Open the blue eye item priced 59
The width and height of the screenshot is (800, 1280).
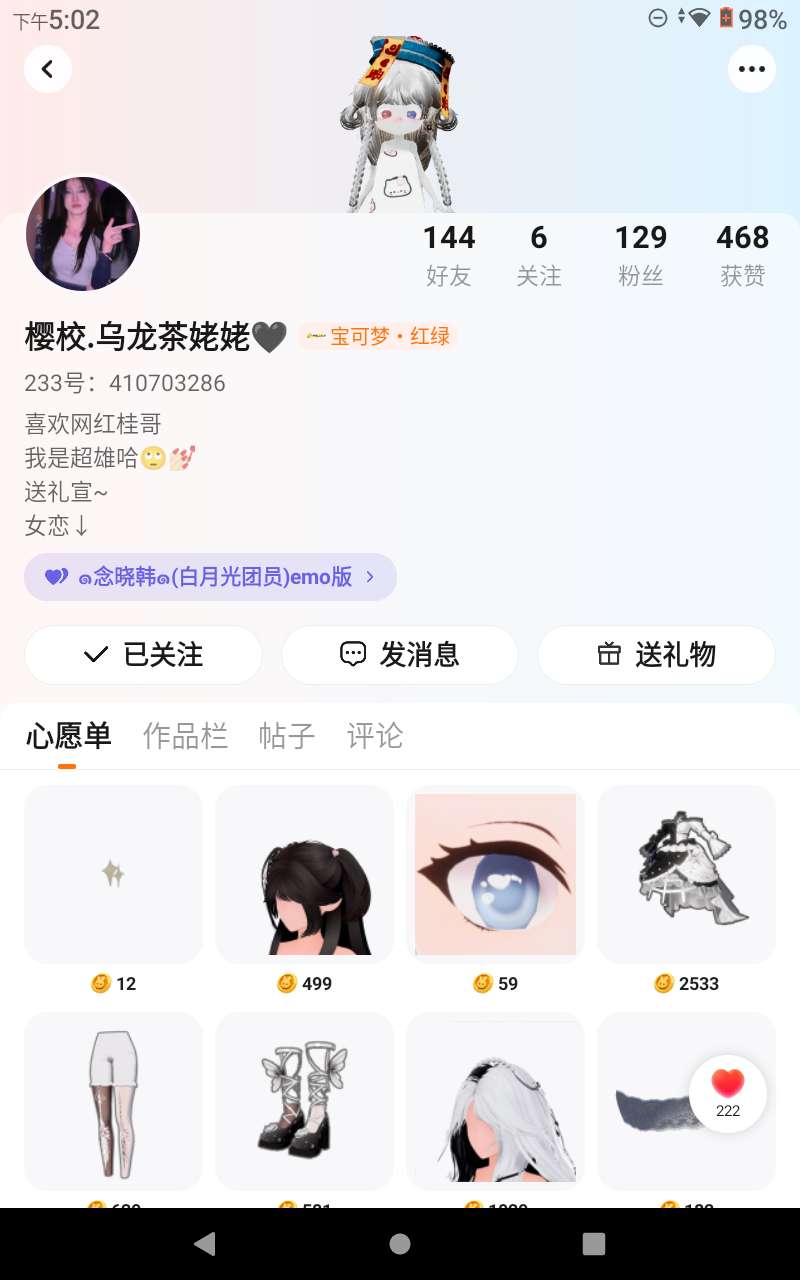[x=495, y=875]
